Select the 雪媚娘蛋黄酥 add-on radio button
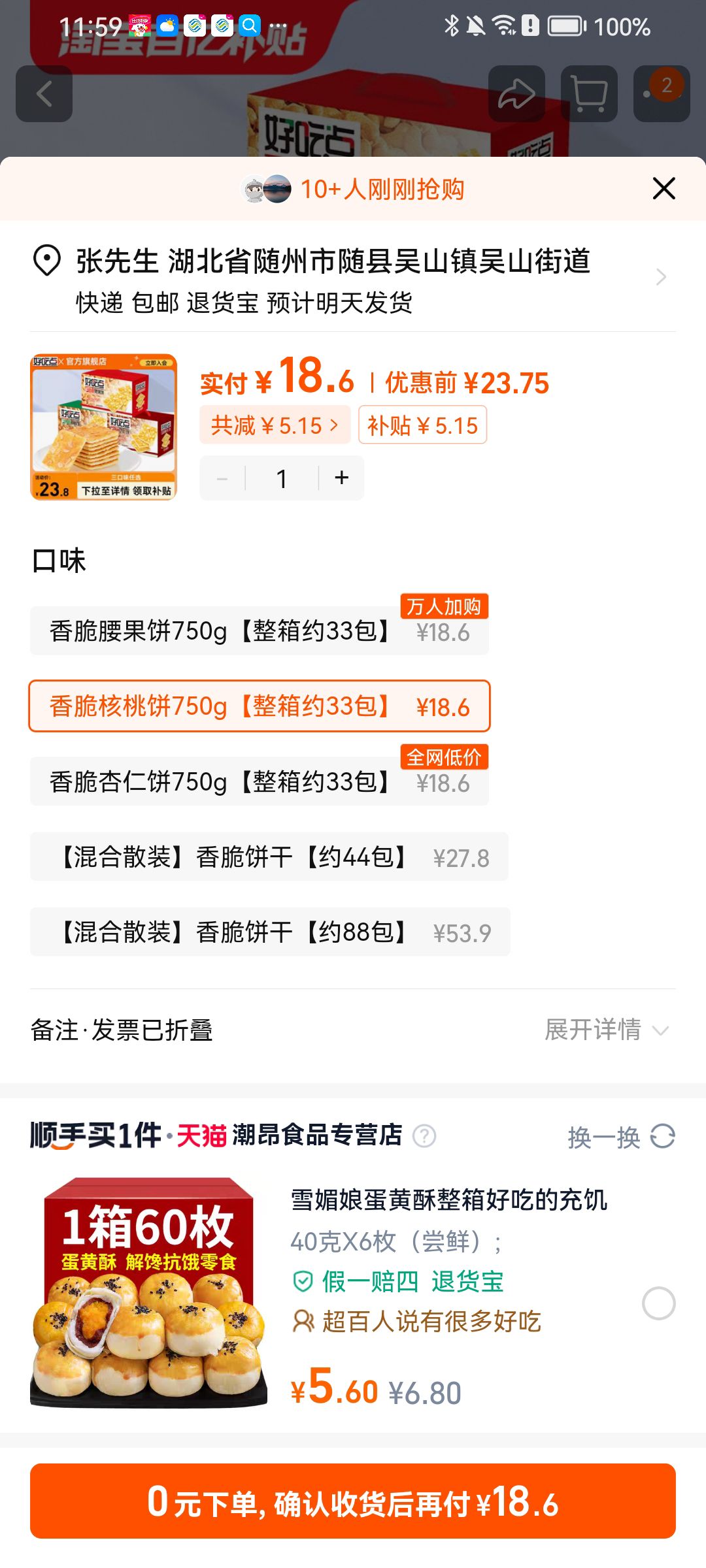Screen dimensions: 706x1568 pos(658,1303)
